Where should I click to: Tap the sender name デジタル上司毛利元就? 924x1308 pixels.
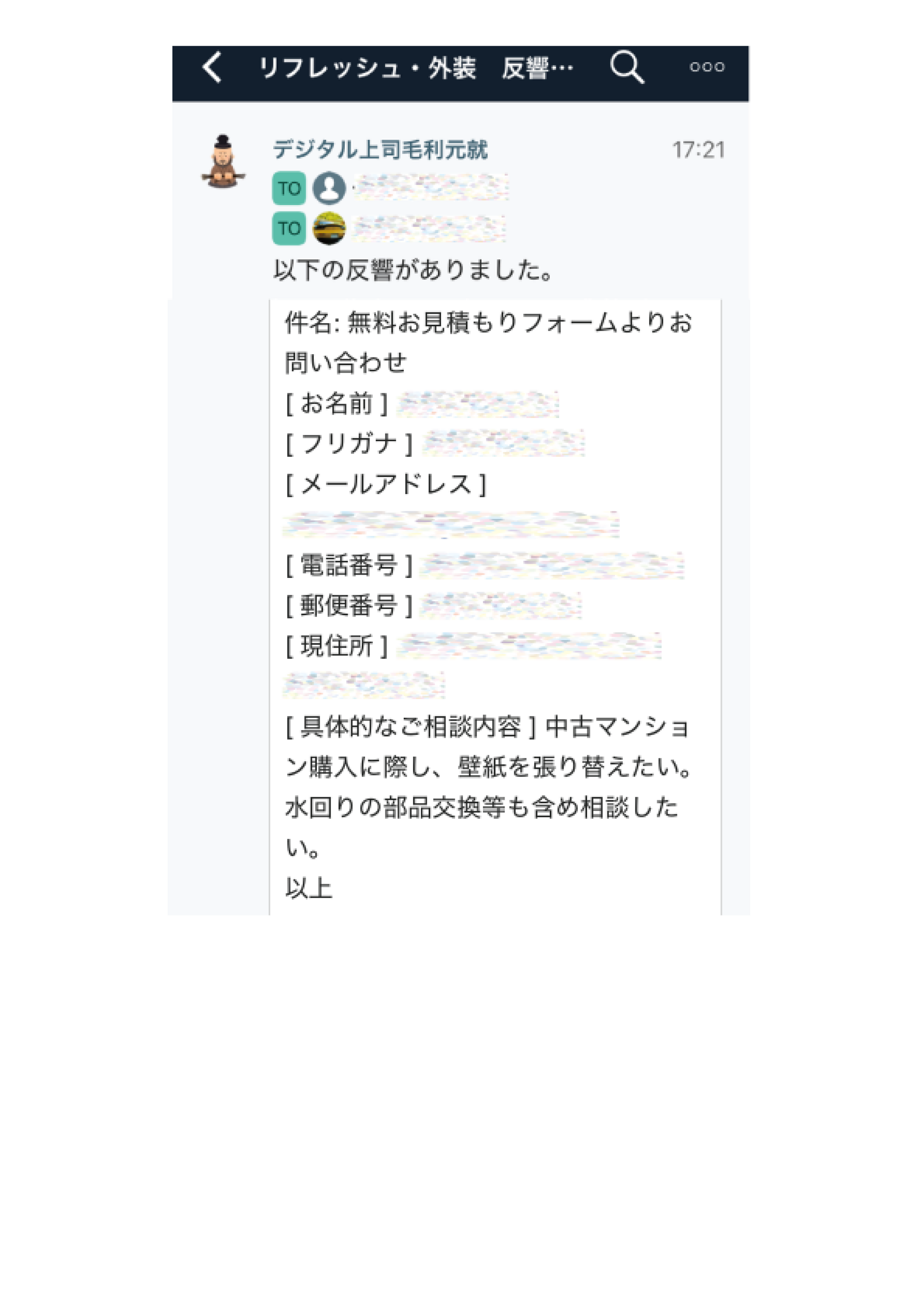[x=380, y=150]
